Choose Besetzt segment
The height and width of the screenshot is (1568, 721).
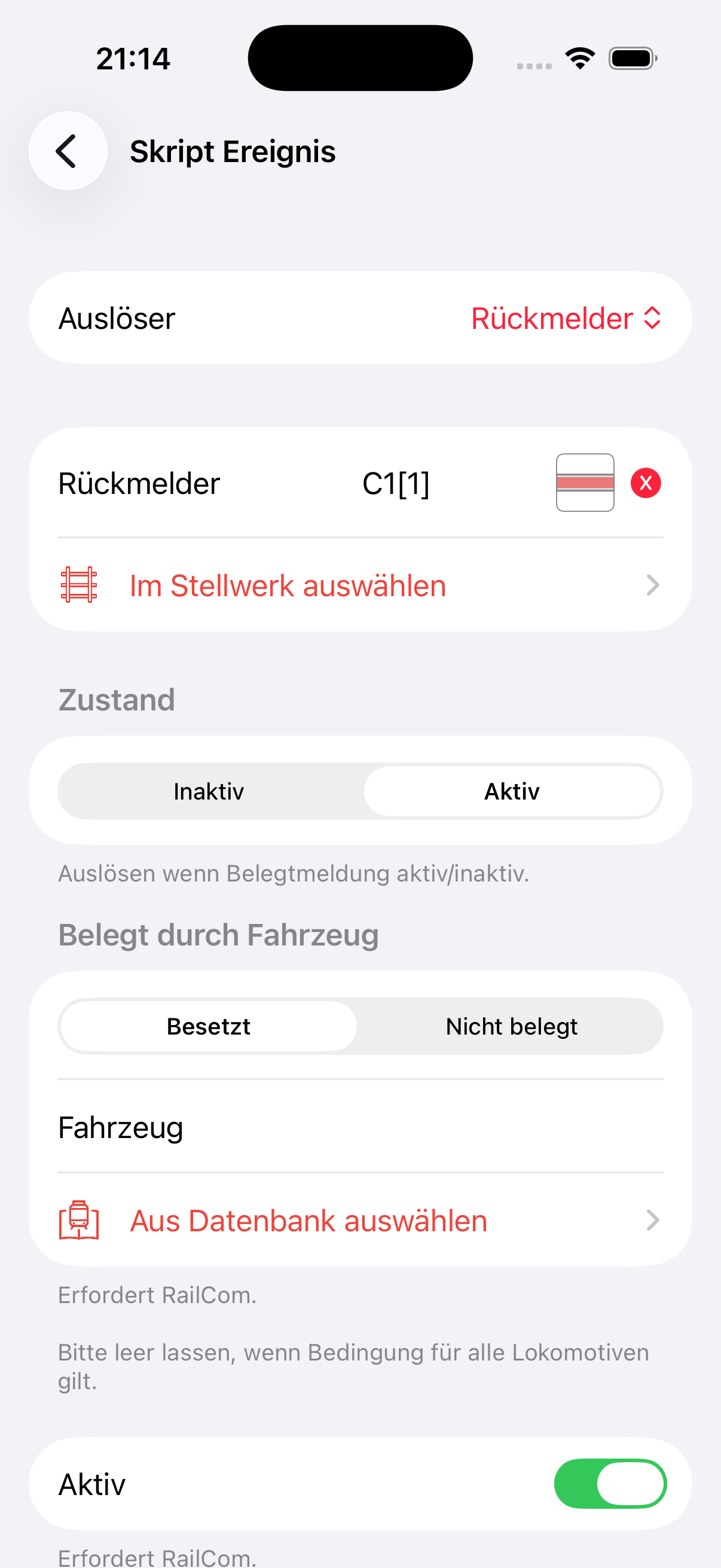pos(209,1026)
